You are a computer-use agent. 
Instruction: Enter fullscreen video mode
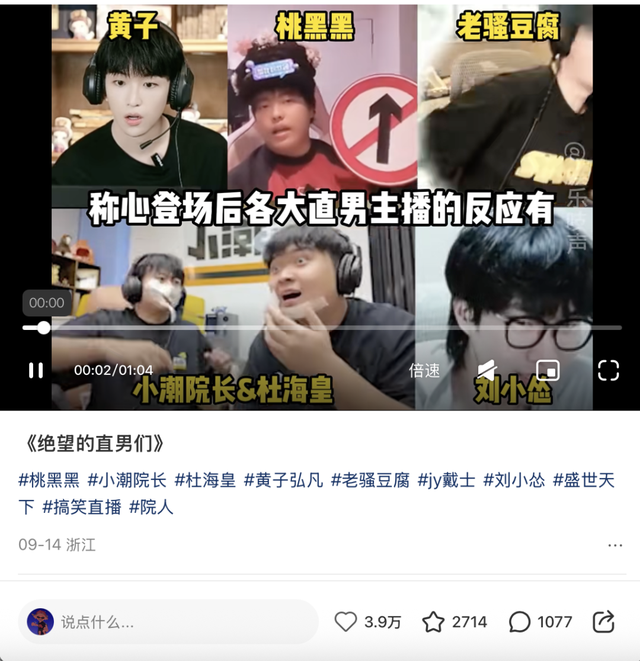tap(608, 370)
